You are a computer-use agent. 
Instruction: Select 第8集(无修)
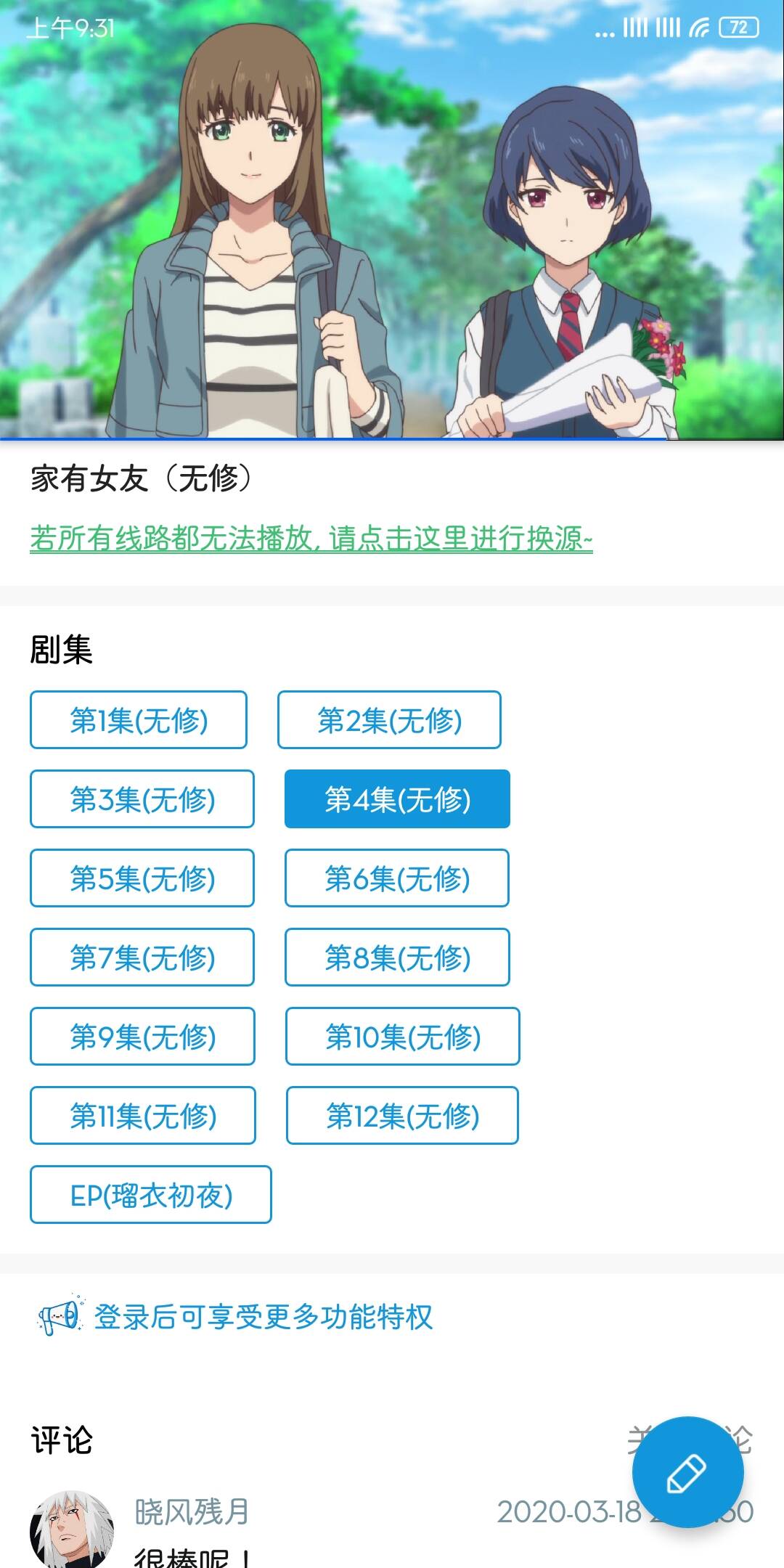tap(397, 957)
